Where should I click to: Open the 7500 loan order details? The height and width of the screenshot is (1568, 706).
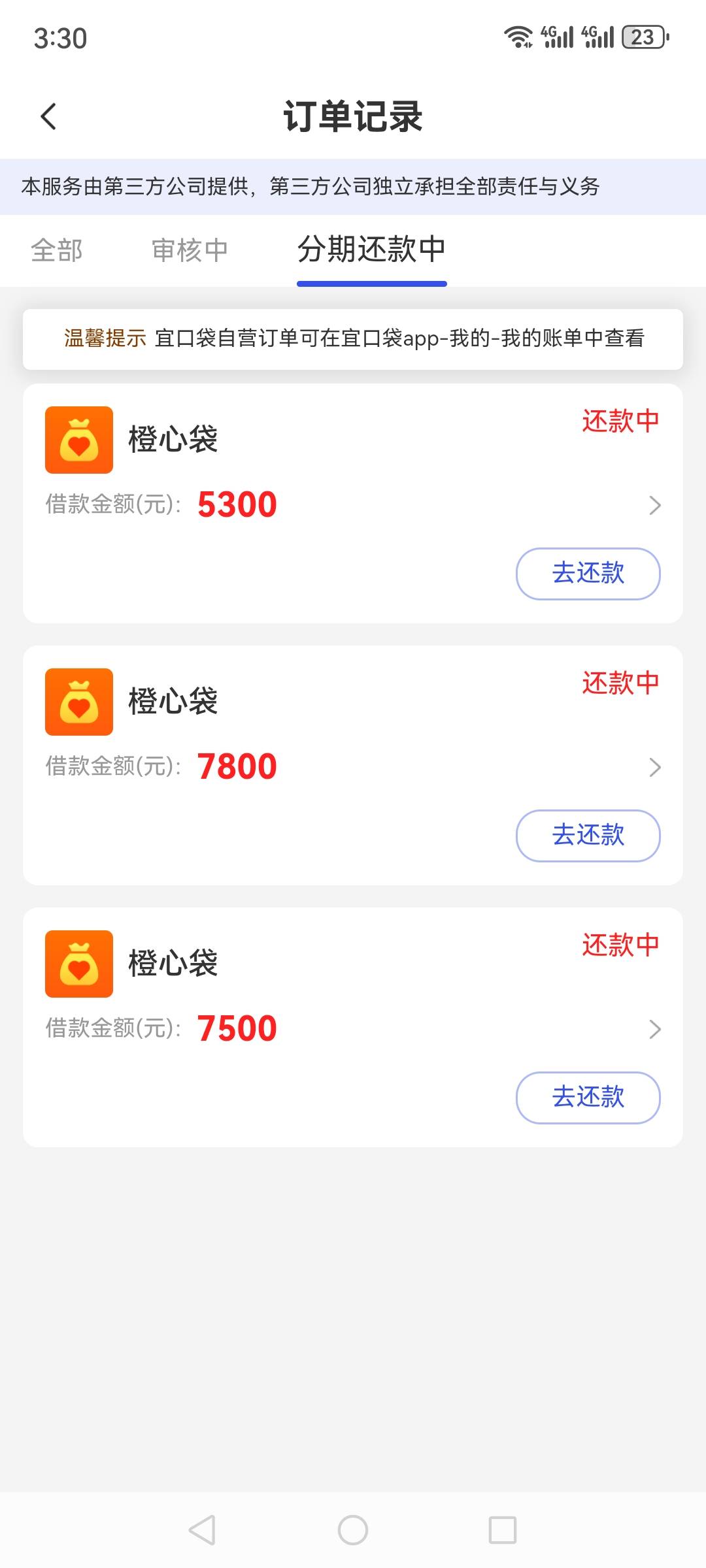(655, 1029)
